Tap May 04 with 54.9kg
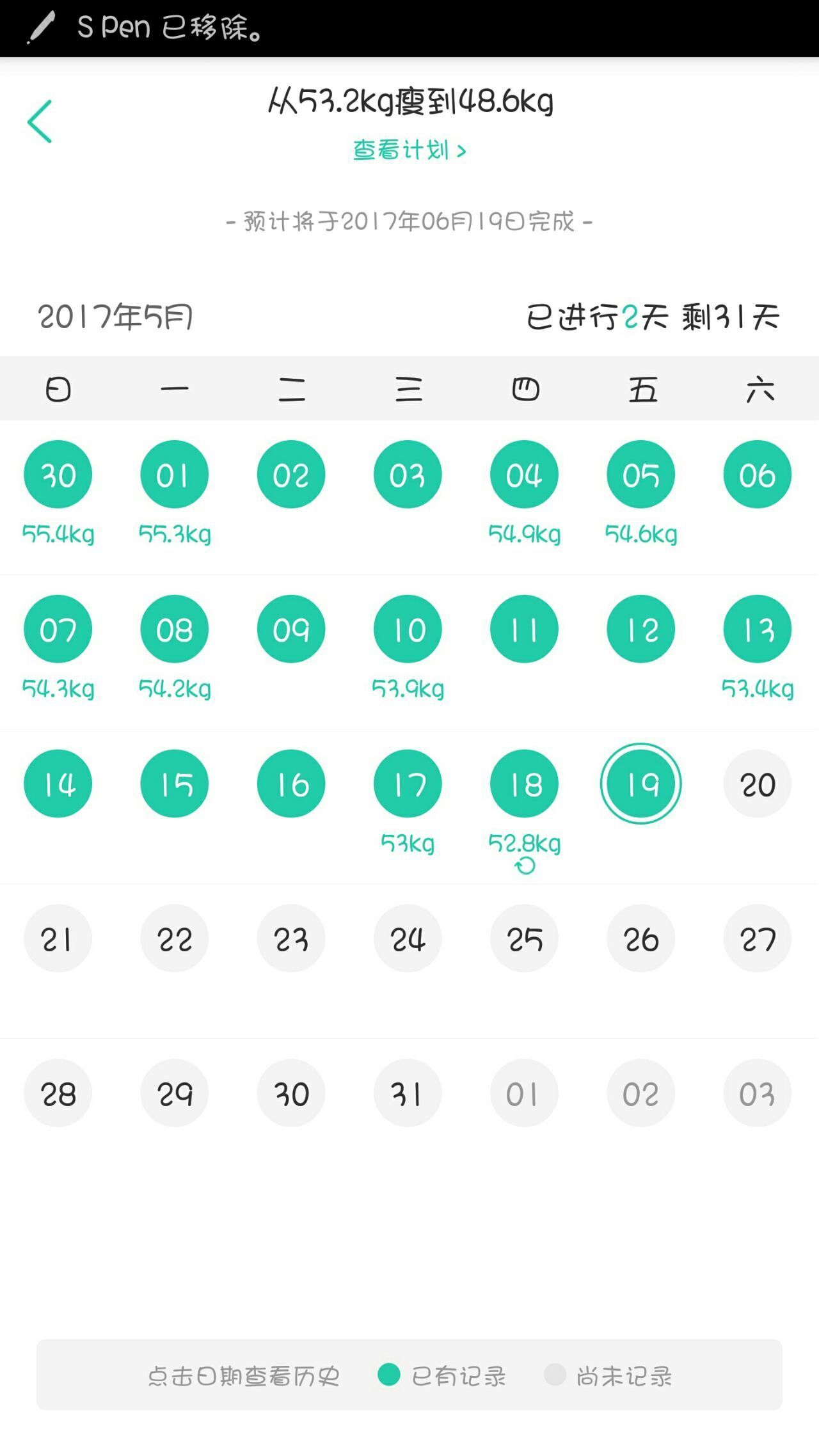 [524, 474]
